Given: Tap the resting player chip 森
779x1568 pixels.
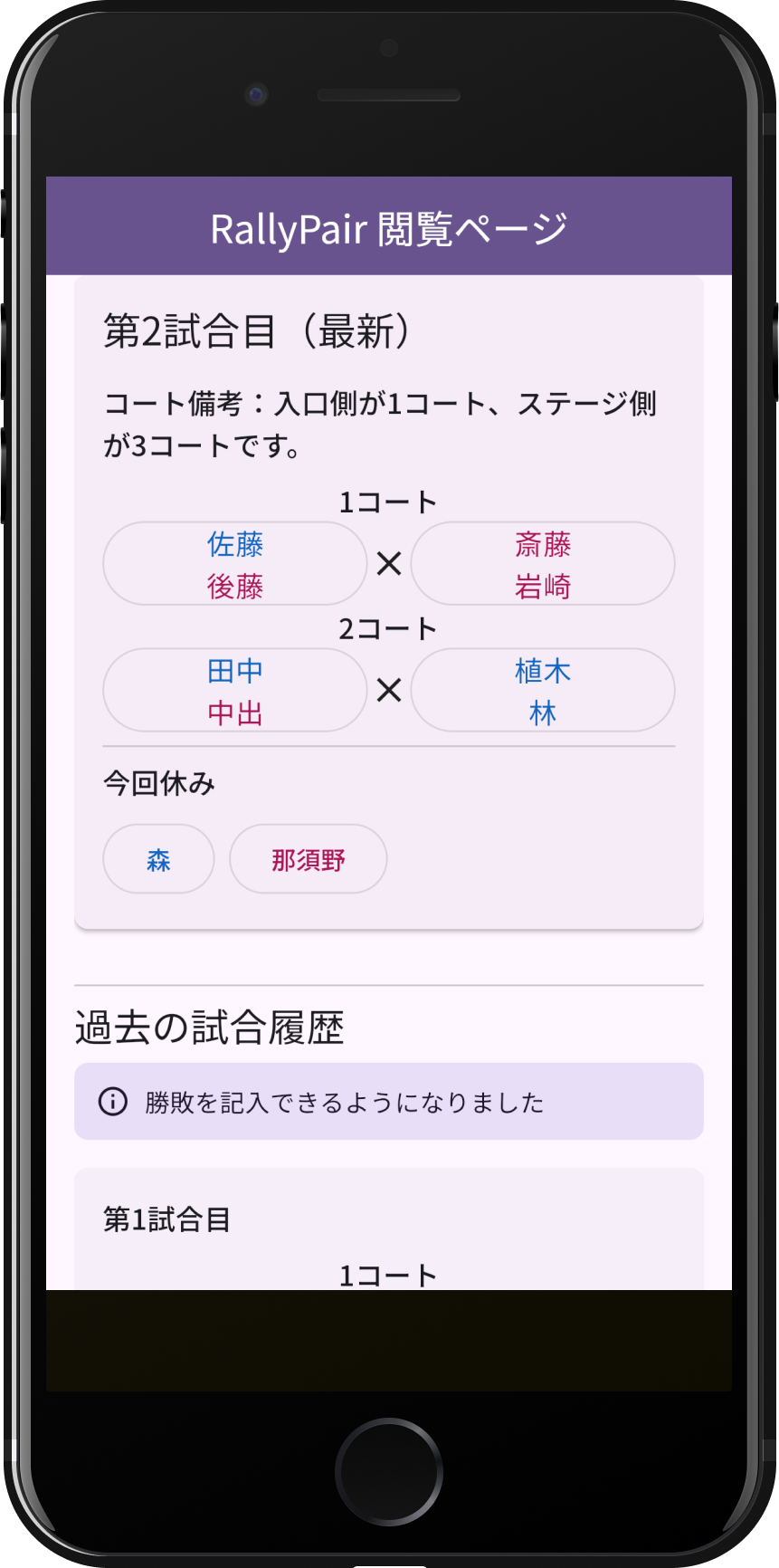Looking at the screenshot, I should click(158, 859).
